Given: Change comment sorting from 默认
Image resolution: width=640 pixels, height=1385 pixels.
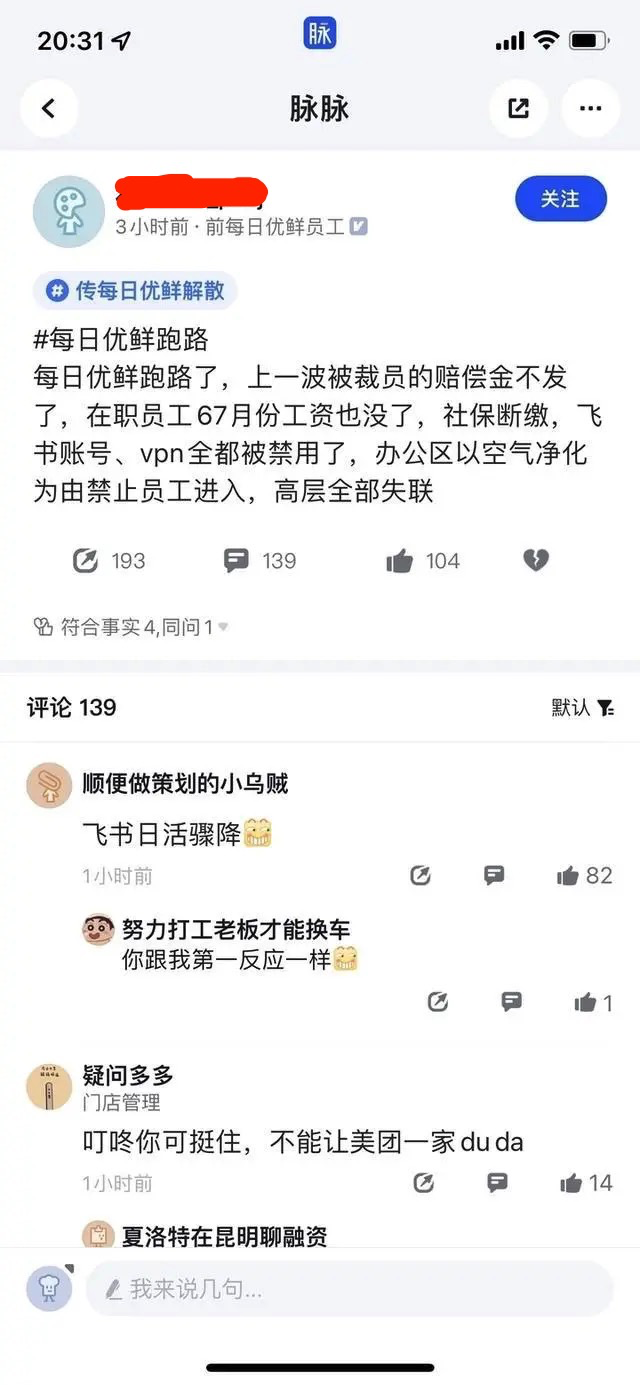Looking at the screenshot, I should 583,708.
